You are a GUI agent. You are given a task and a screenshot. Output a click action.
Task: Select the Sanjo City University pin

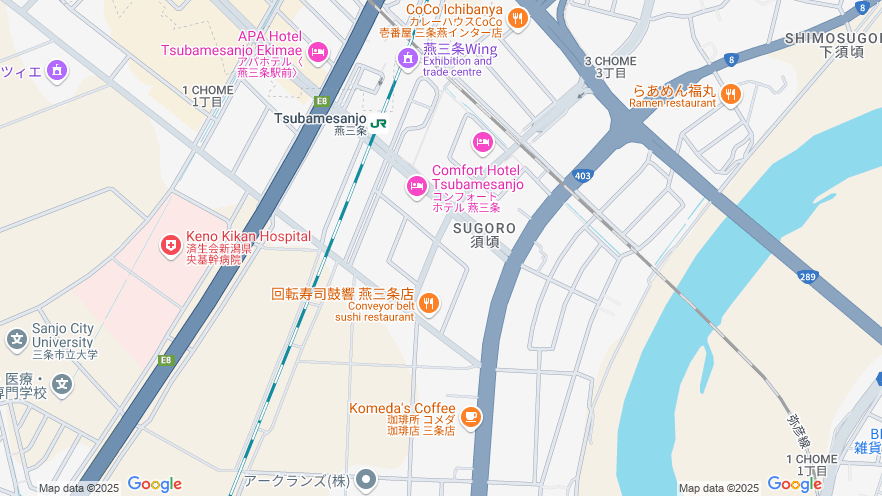point(17,339)
